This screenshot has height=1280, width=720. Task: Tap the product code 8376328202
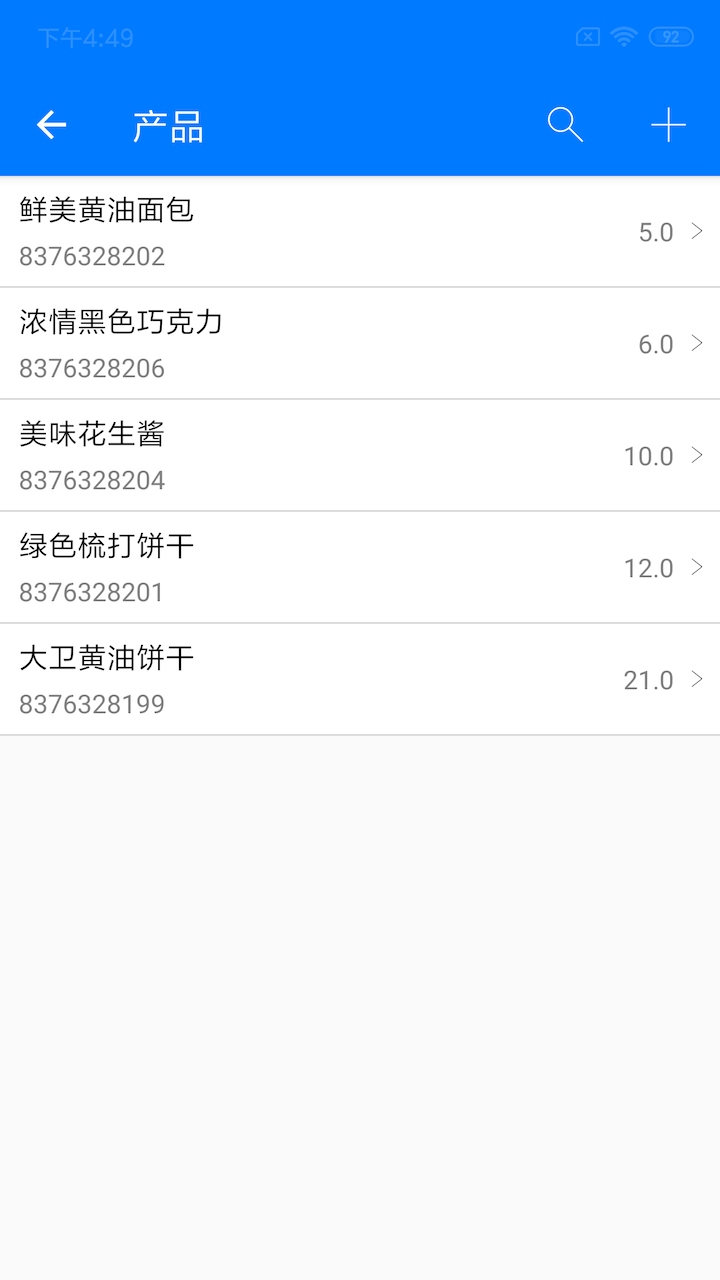91,256
